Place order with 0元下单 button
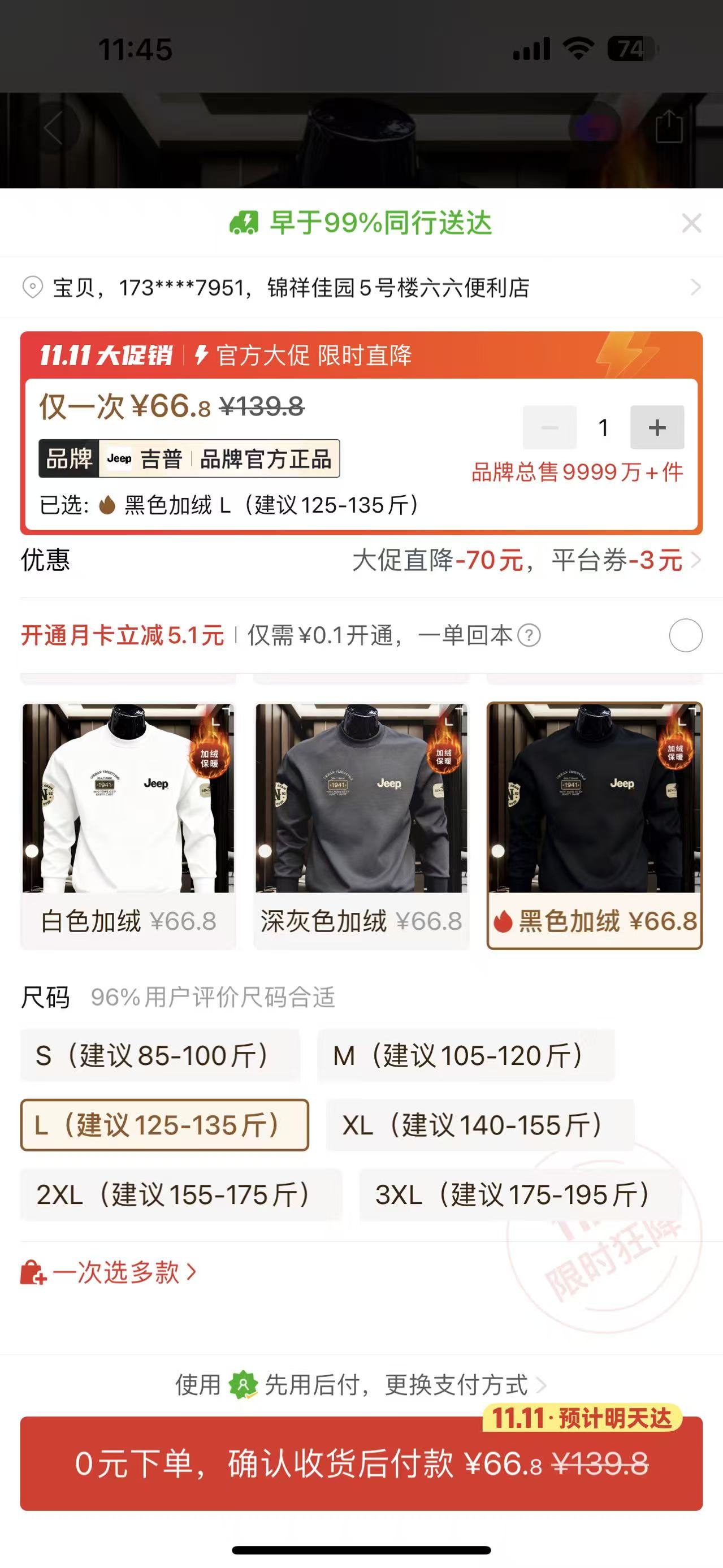723x1568 pixels. coord(362,1464)
